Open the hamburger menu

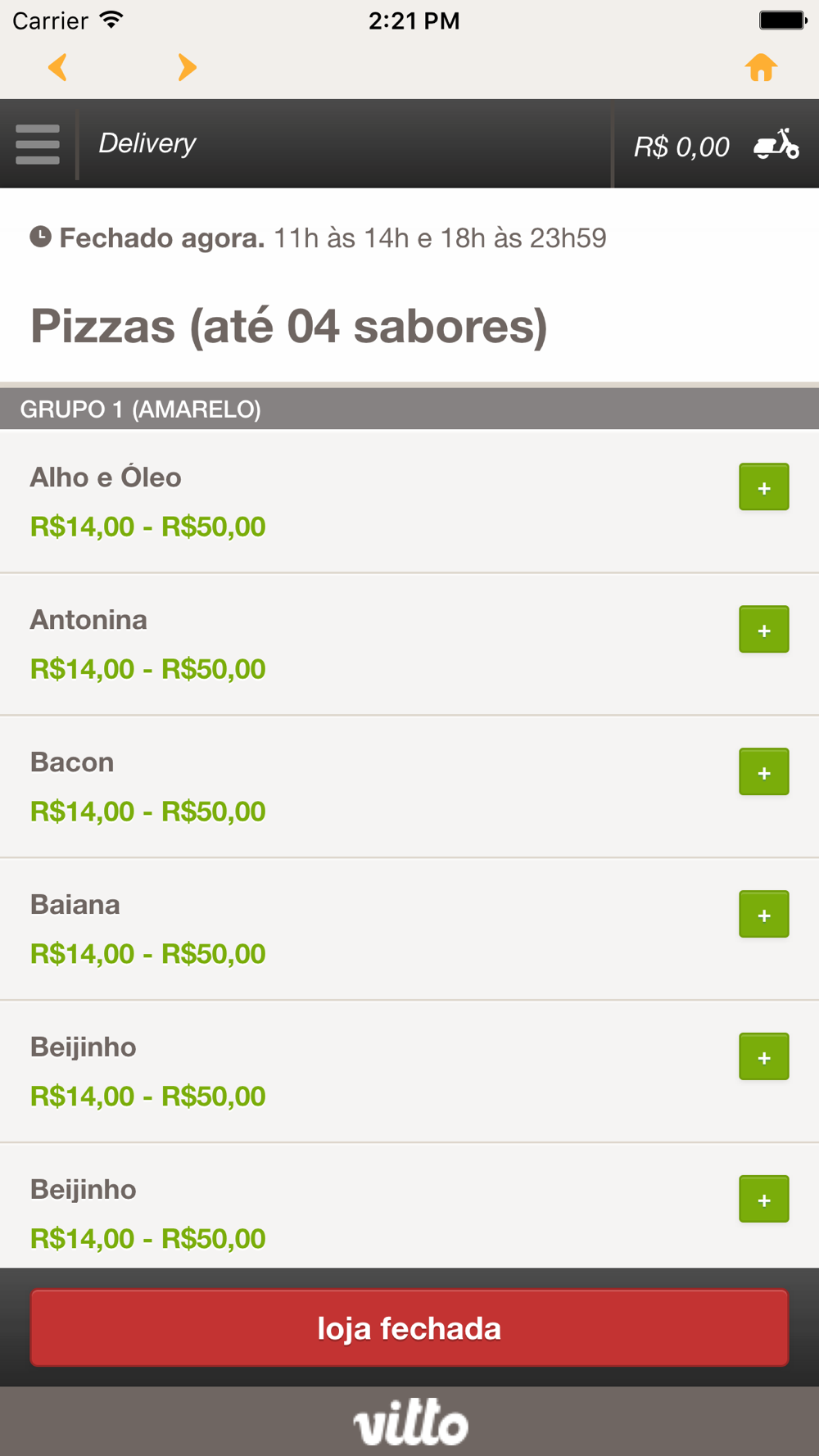tap(38, 144)
